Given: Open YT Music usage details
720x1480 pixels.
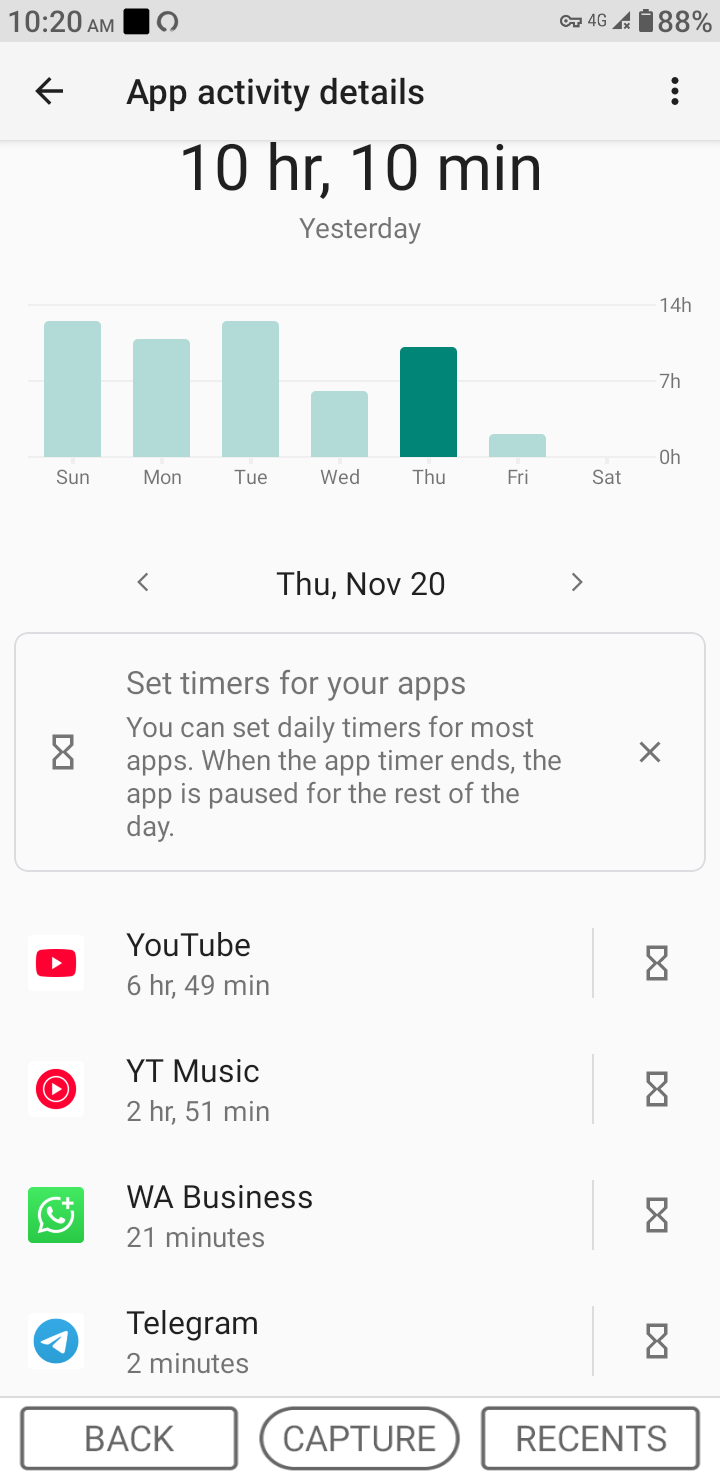Looking at the screenshot, I should 300,1090.
